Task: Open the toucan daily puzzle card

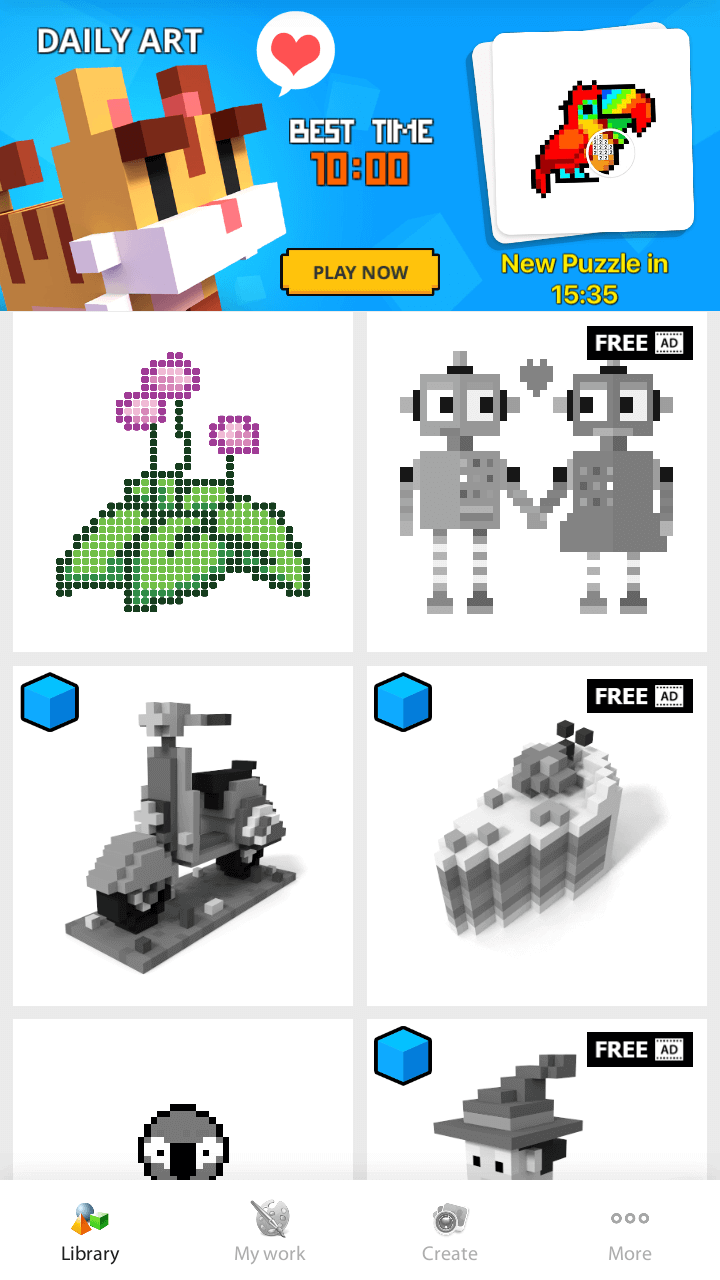Action: click(592, 135)
